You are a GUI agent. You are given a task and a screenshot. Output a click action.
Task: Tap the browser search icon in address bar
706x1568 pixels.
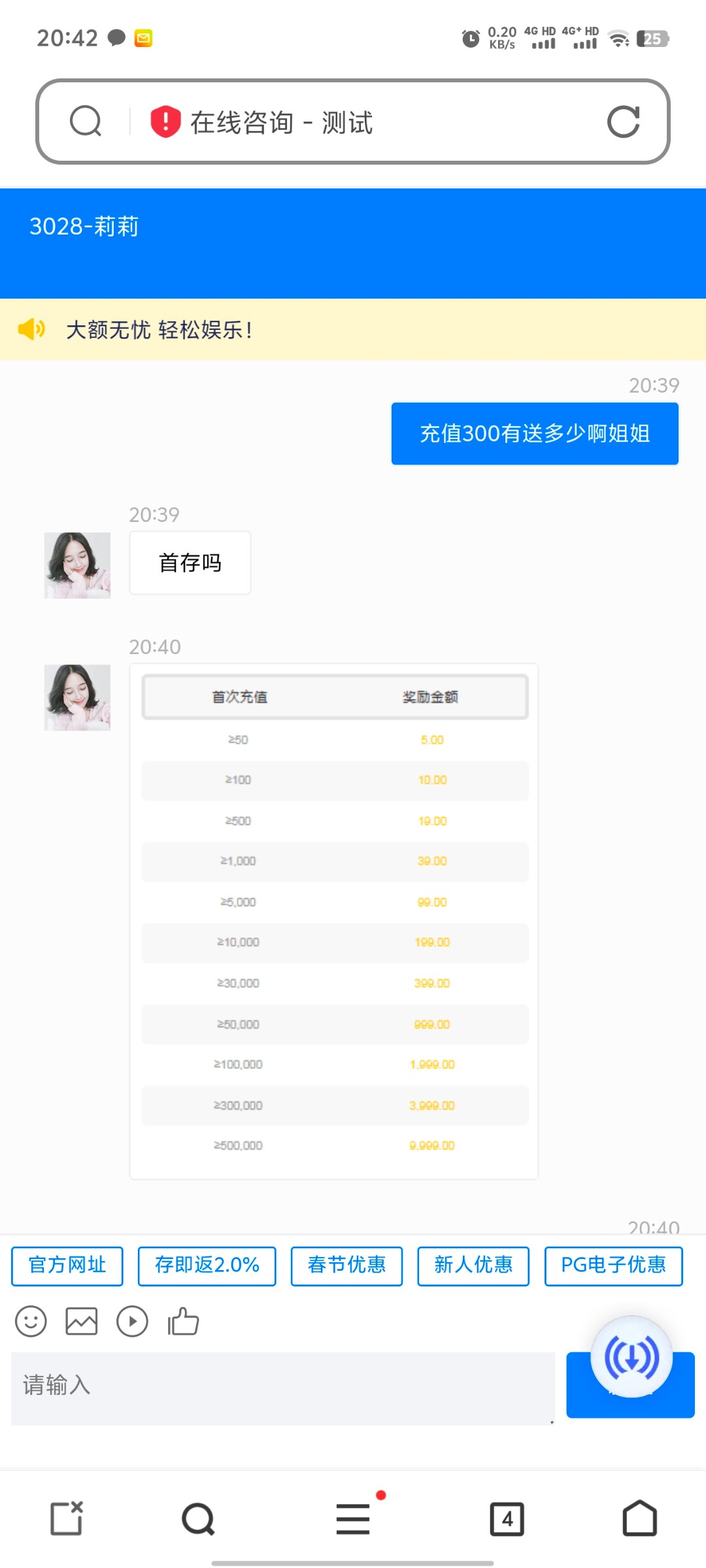point(86,122)
